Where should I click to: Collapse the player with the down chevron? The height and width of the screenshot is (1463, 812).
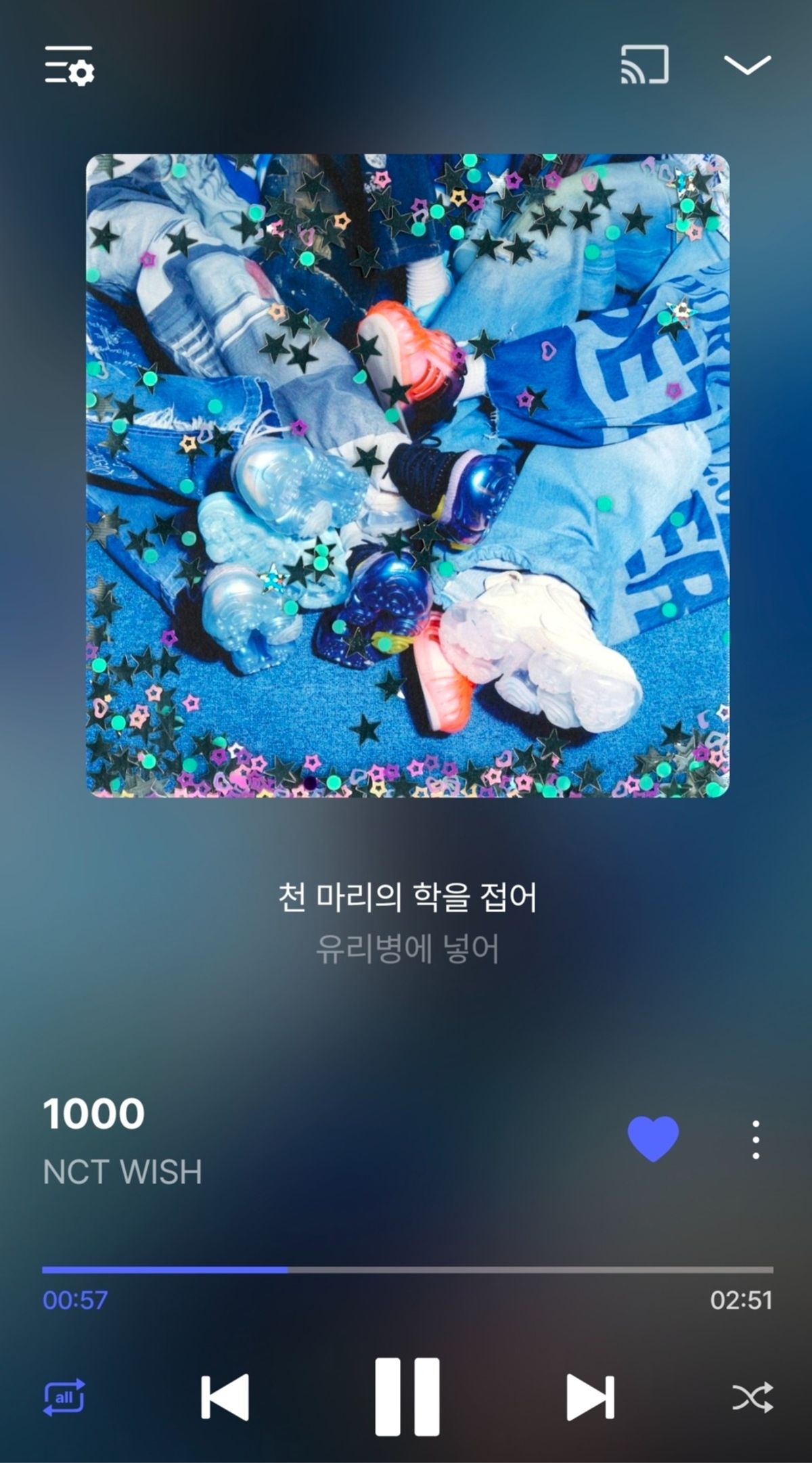747,65
